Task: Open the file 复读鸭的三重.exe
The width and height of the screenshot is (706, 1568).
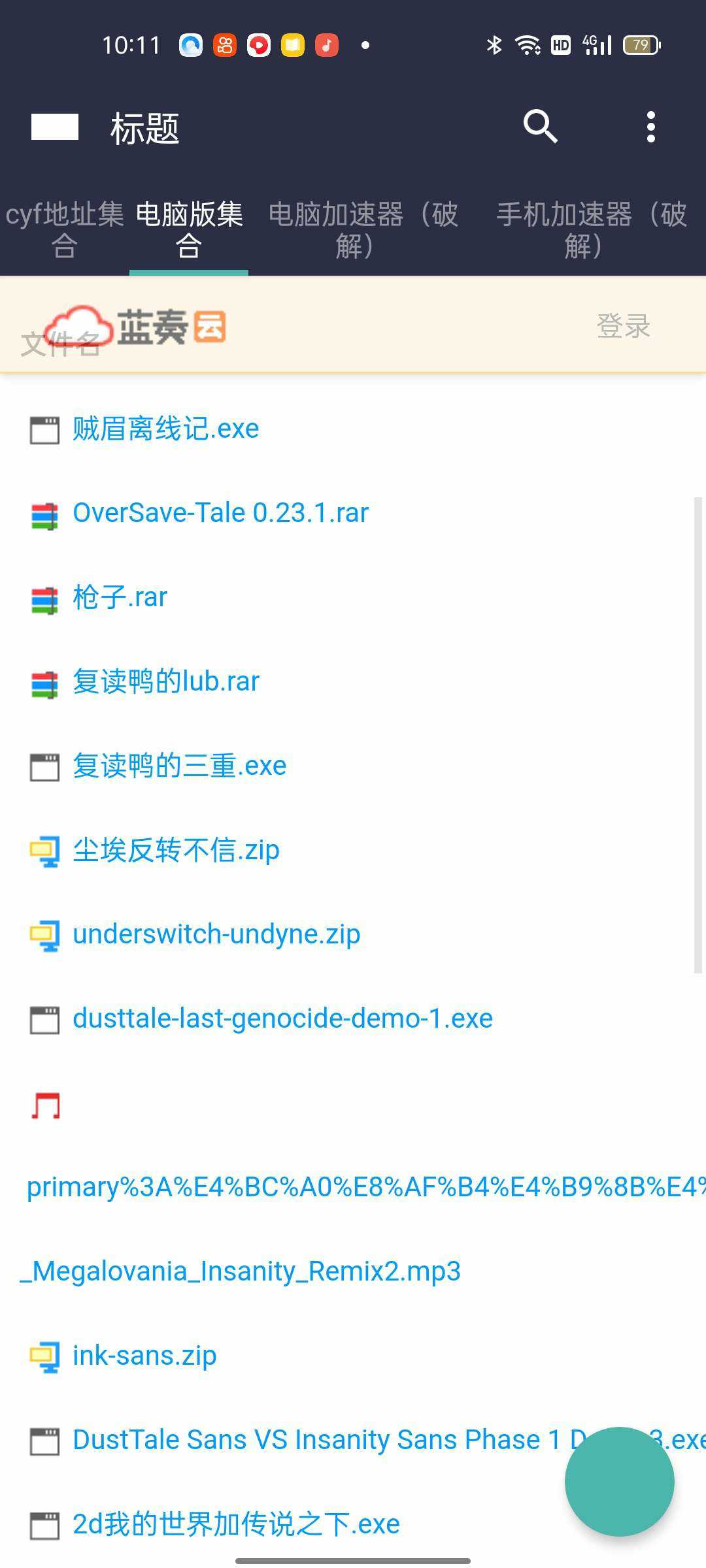Action: [x=179, y=766]
